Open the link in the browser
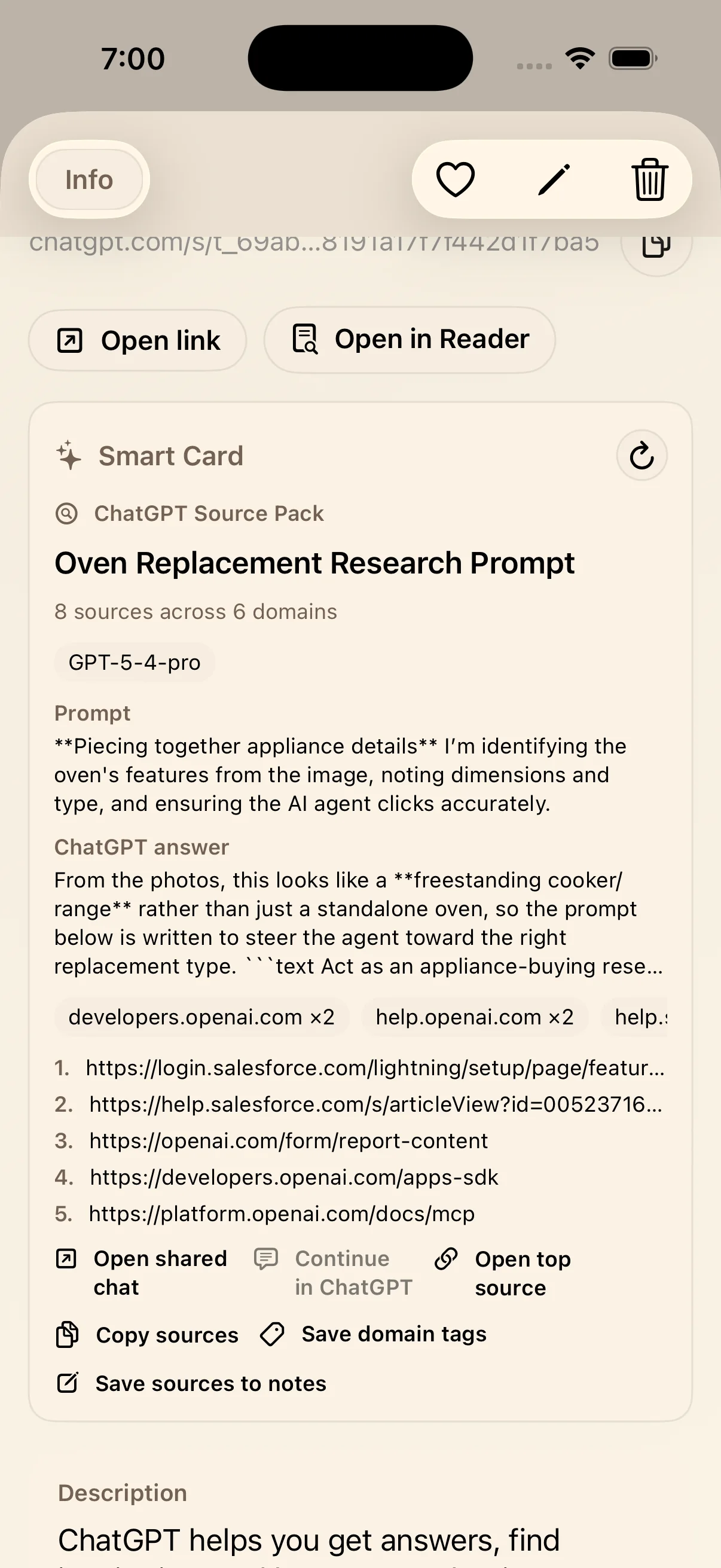The width and height of the screenshot is (721, 1568). coord(138,340)
